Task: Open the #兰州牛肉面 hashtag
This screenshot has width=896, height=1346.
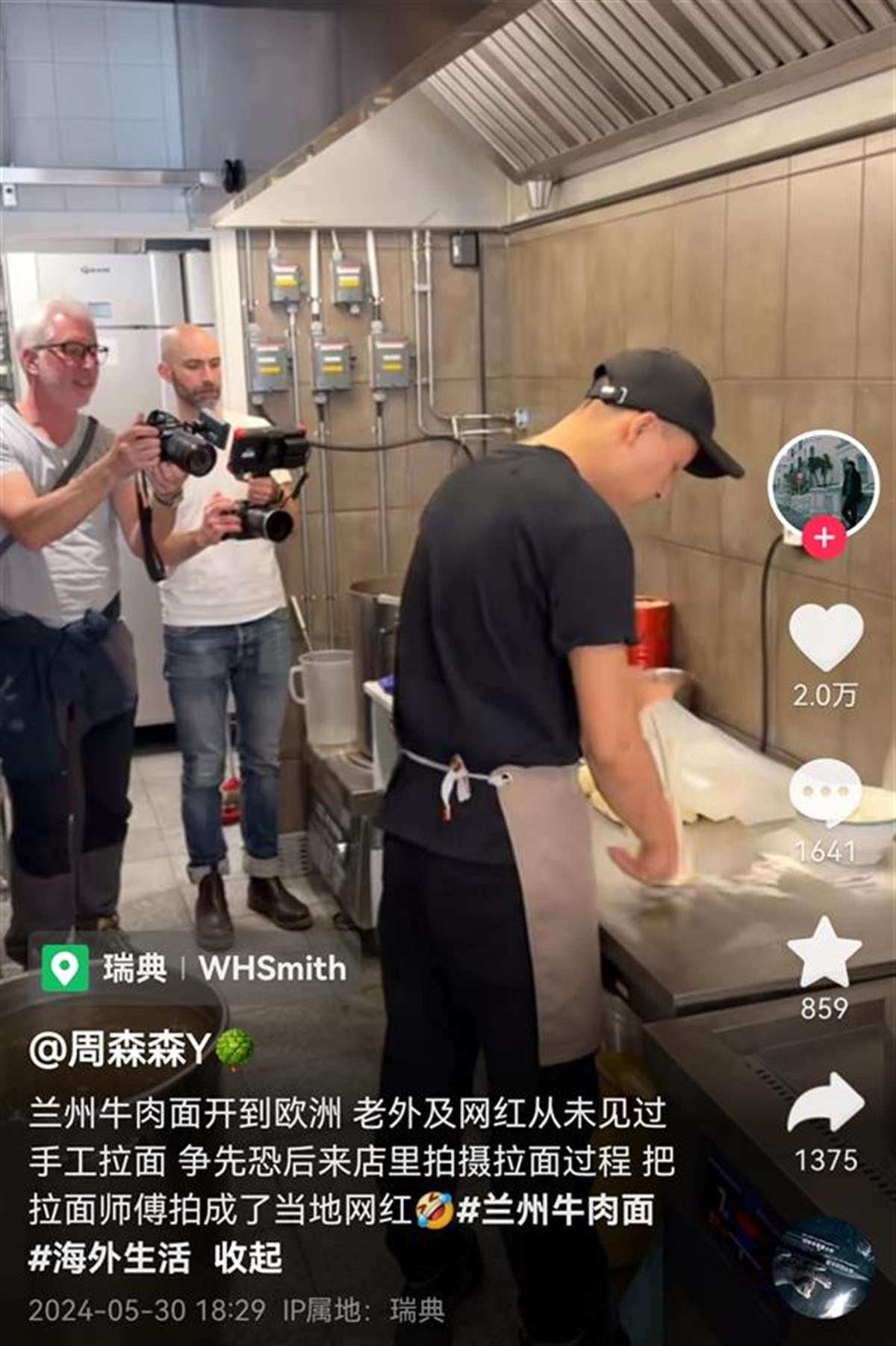Action: (556, 1209)
